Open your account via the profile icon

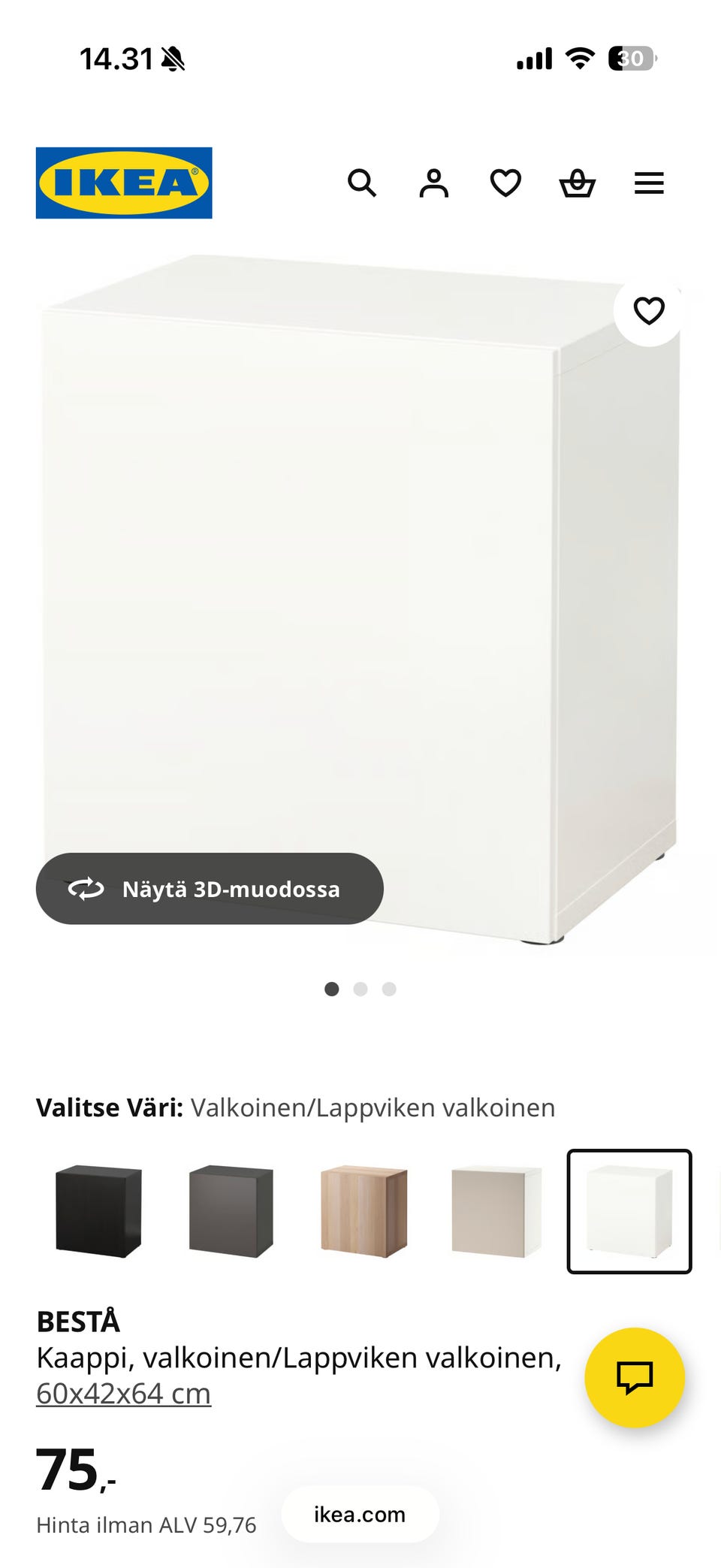[434, 183]
